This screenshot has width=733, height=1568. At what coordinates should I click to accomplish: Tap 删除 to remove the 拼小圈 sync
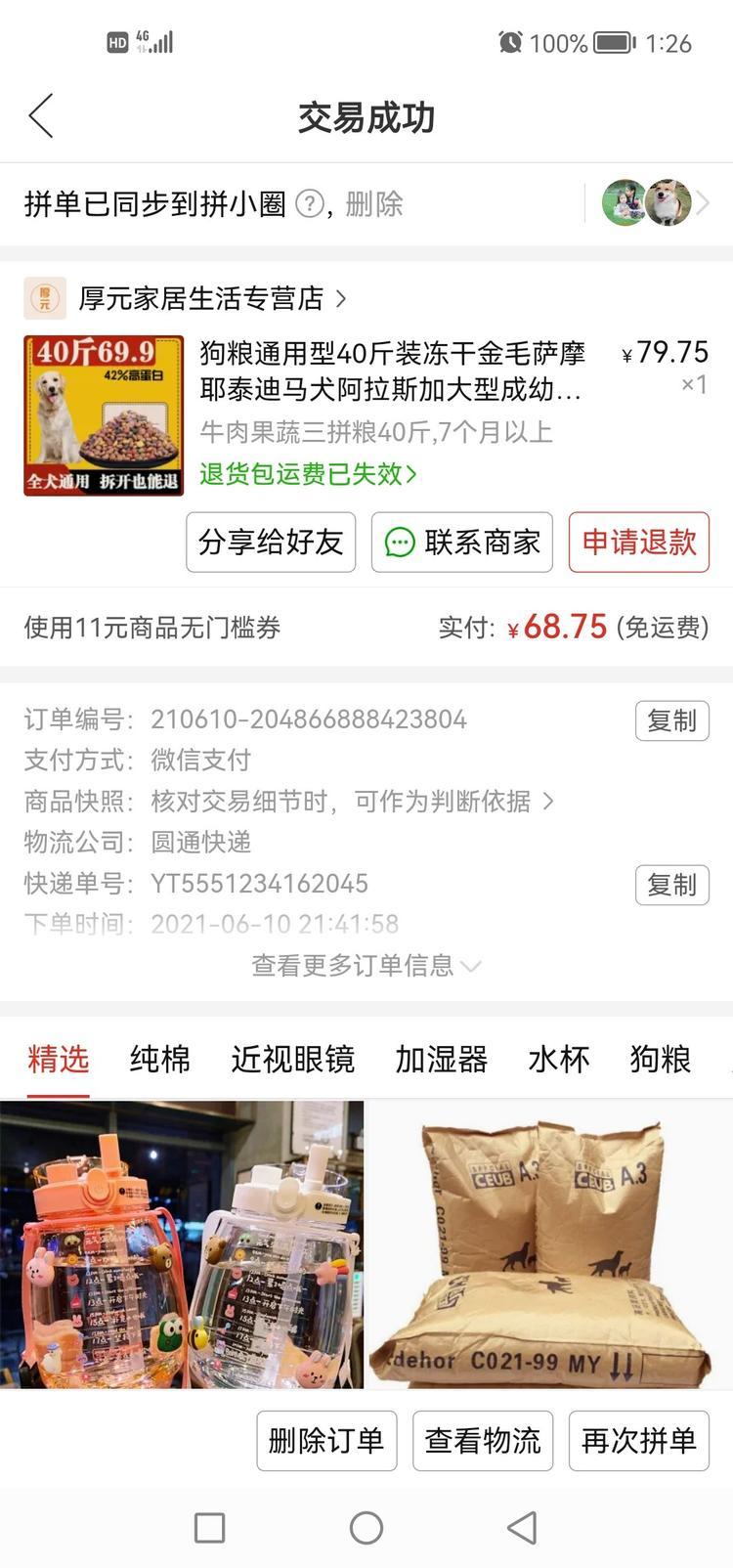(x=374, y=204)
